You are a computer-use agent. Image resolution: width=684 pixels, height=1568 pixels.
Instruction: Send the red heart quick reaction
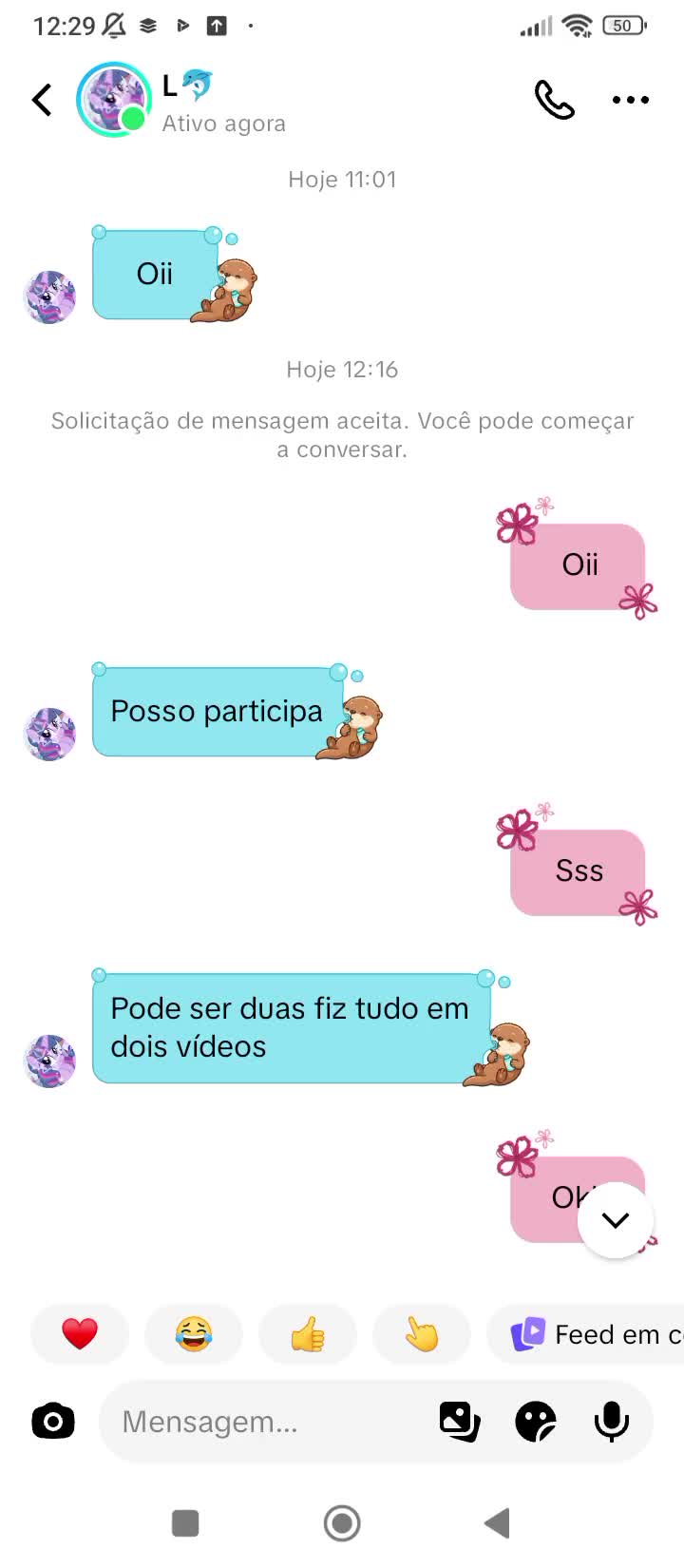click(x=80, y=1334)
